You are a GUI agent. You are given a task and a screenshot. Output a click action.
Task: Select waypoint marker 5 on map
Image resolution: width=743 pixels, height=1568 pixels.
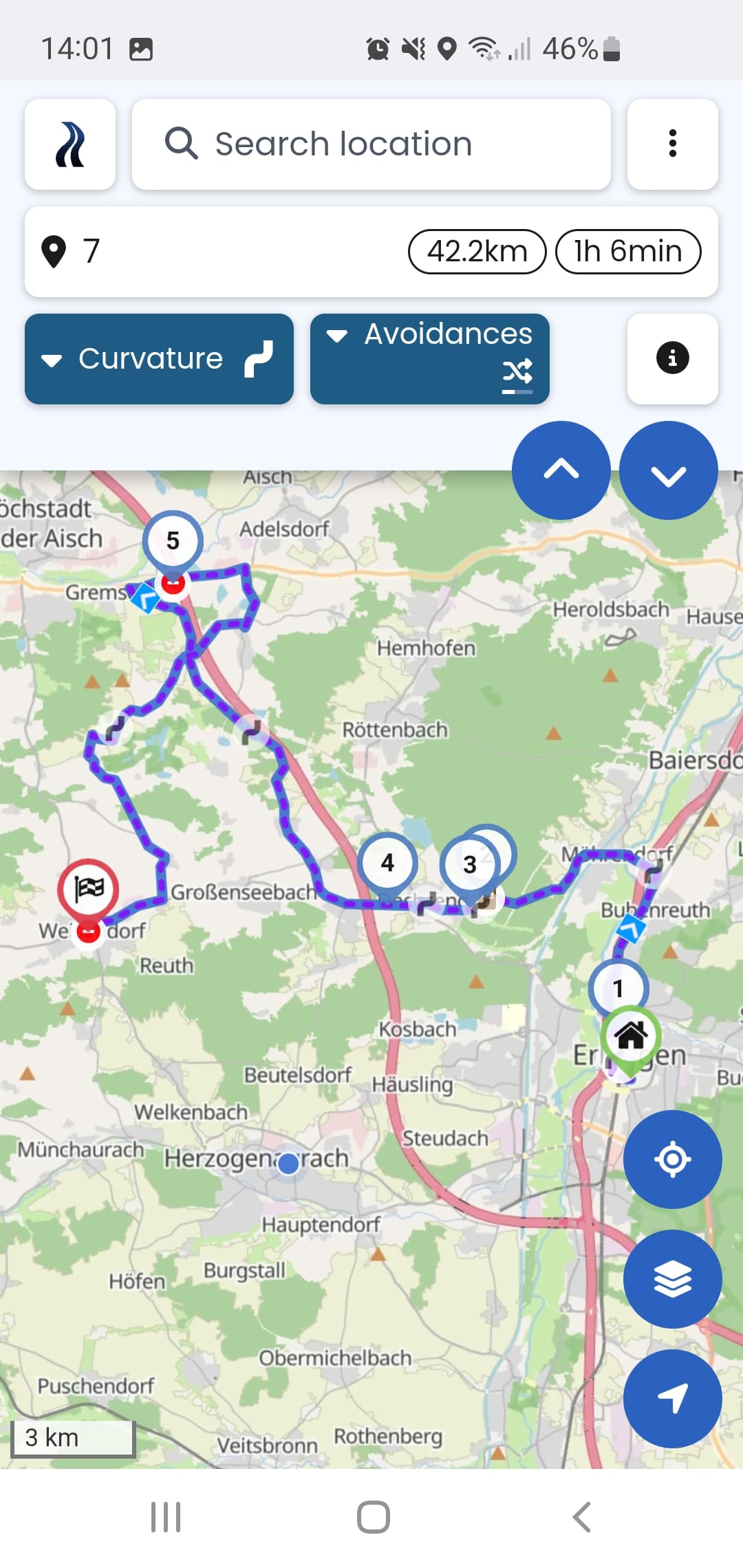pyautogui.click(x=173, y=541)
